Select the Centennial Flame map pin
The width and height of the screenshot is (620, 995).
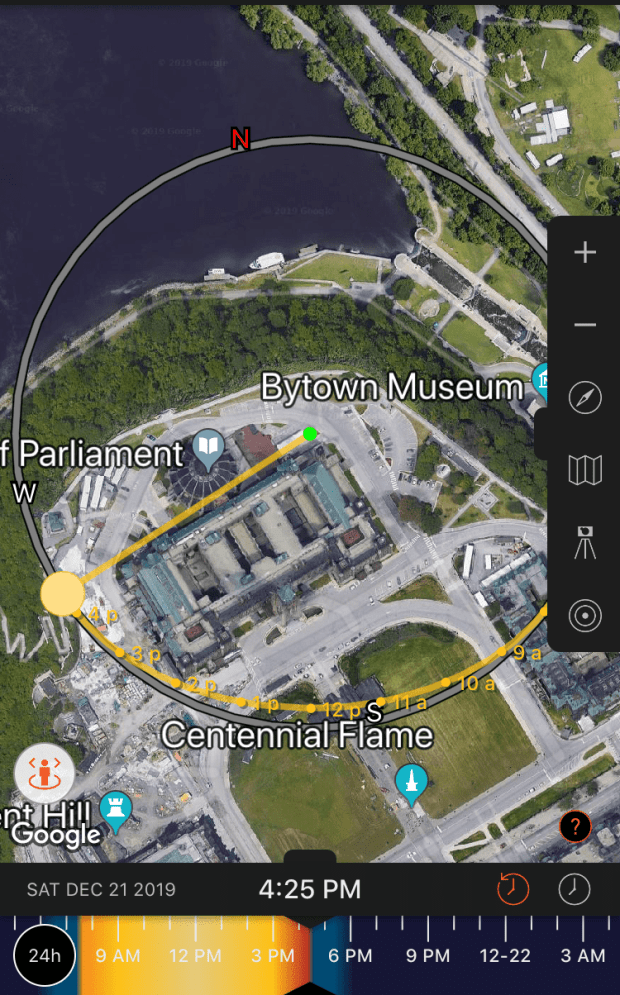click(x=410, y=783)
